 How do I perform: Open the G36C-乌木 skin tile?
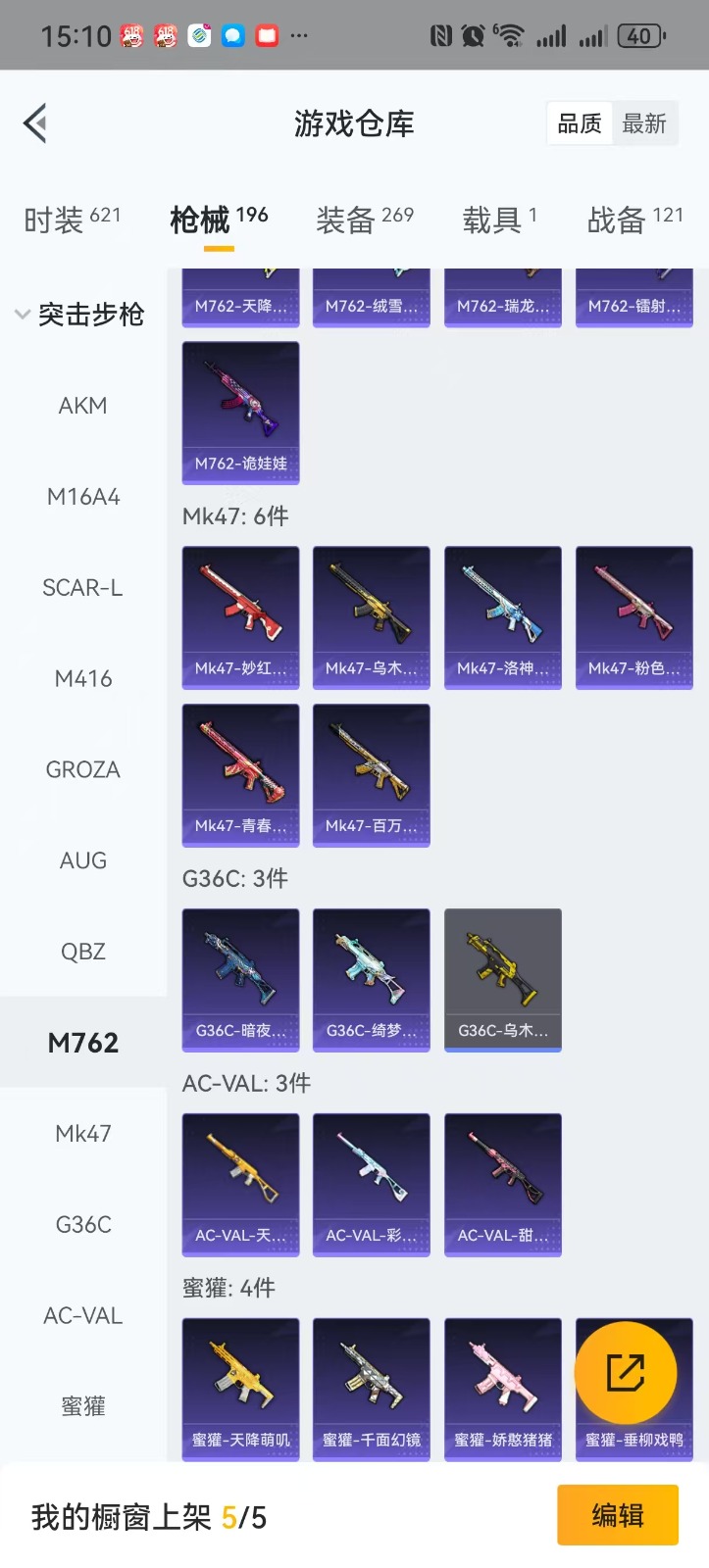[x=502, y=980]
